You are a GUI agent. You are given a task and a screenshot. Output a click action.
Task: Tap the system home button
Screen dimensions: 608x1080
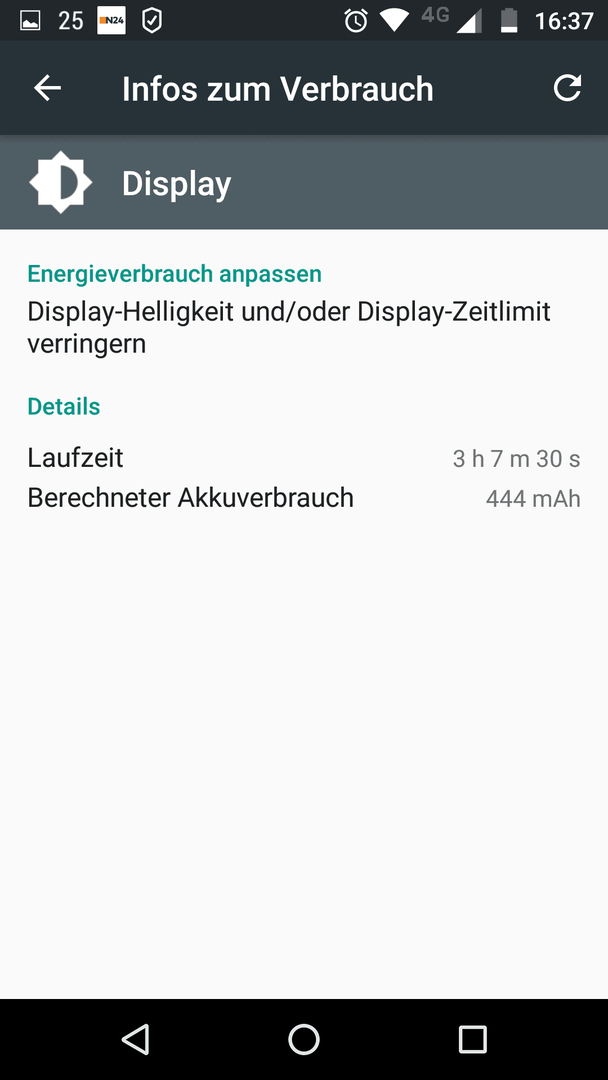tap(304, 1039)
